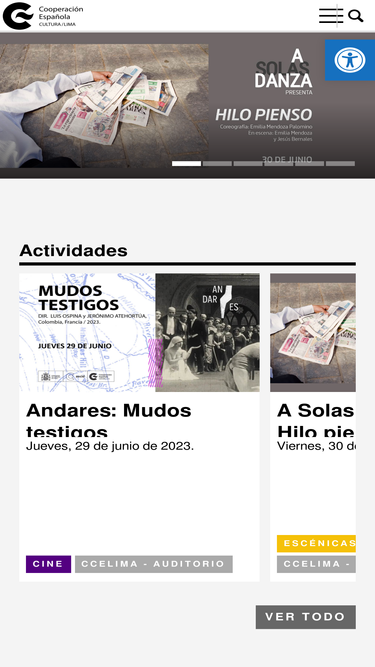Open the hamburger menu
This screenshot has height=667, width=375.
point(331,16)
